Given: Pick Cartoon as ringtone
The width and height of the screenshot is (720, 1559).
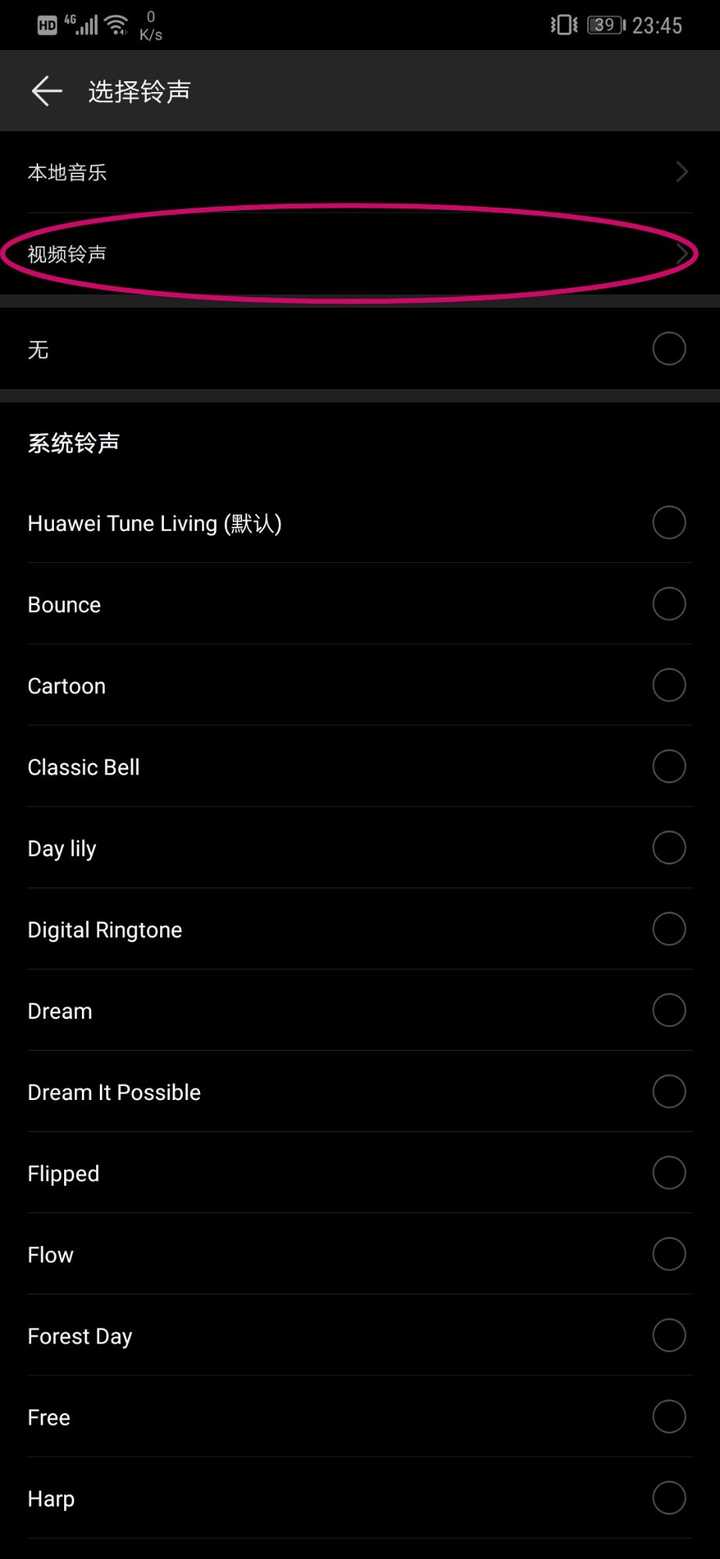Looking at the screenshot, I should click(668, 685).
